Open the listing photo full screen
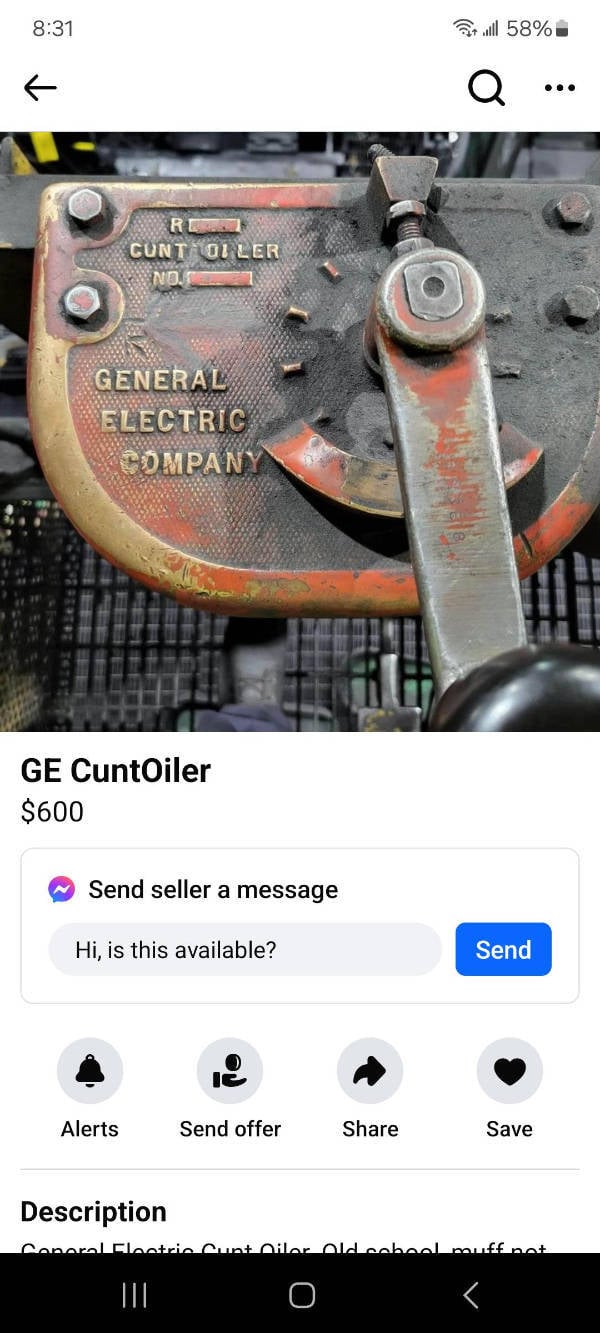Screen dimensions: 600x1333 pos(300,430)
